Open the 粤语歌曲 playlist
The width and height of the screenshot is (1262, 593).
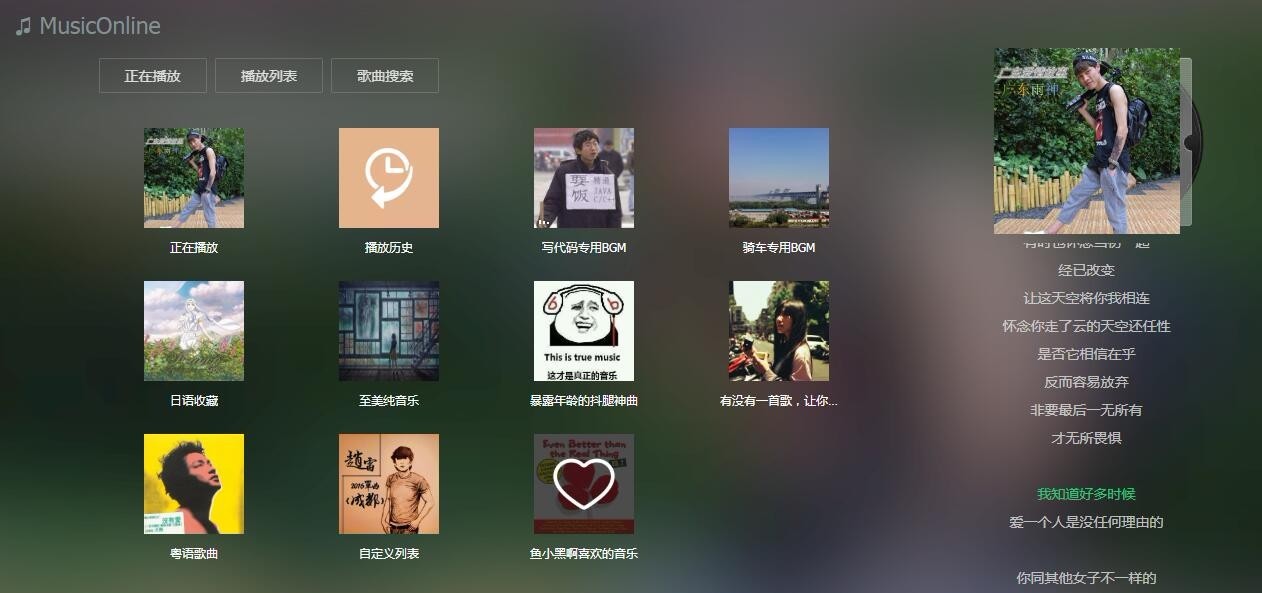[x=194, y=484]
